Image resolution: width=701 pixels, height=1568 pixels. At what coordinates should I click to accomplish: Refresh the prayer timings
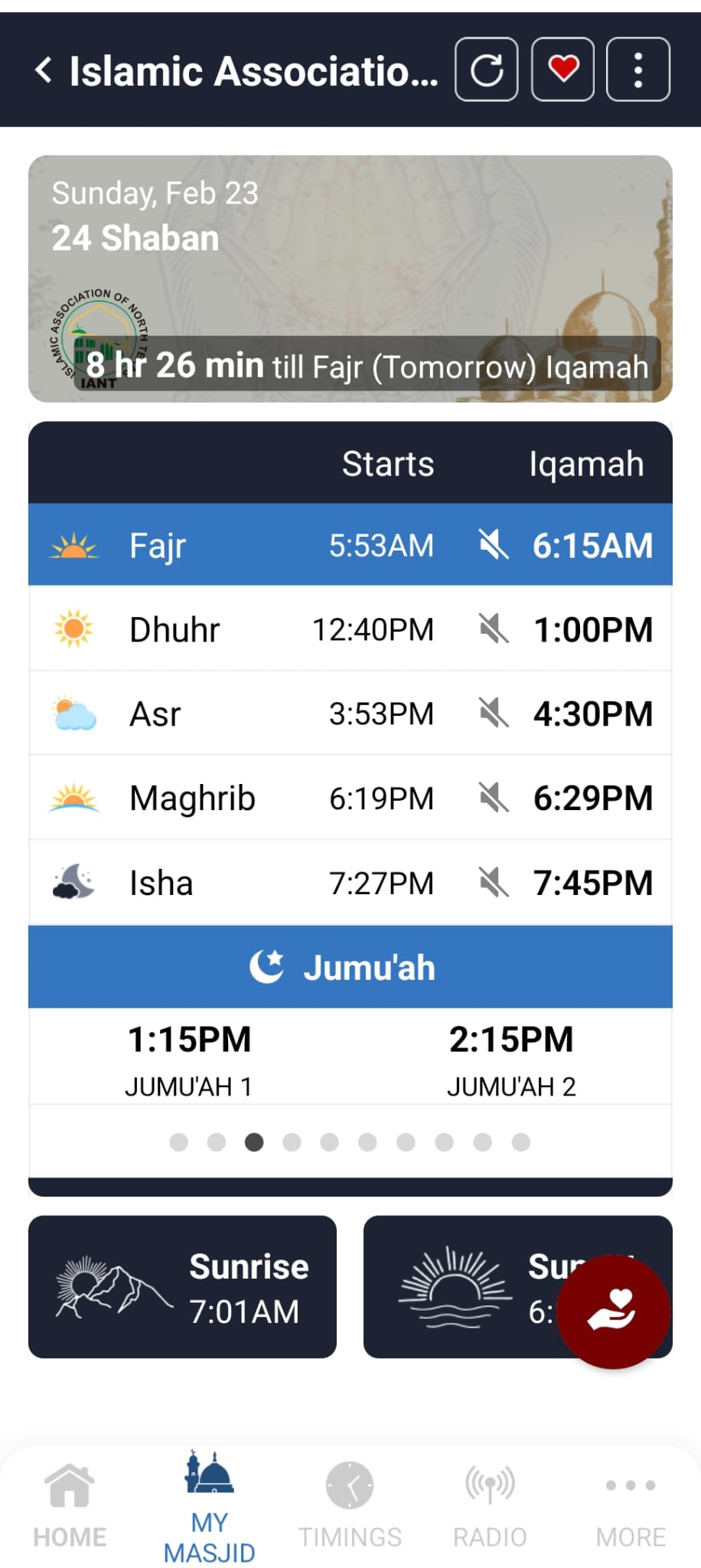coord(487,70)
